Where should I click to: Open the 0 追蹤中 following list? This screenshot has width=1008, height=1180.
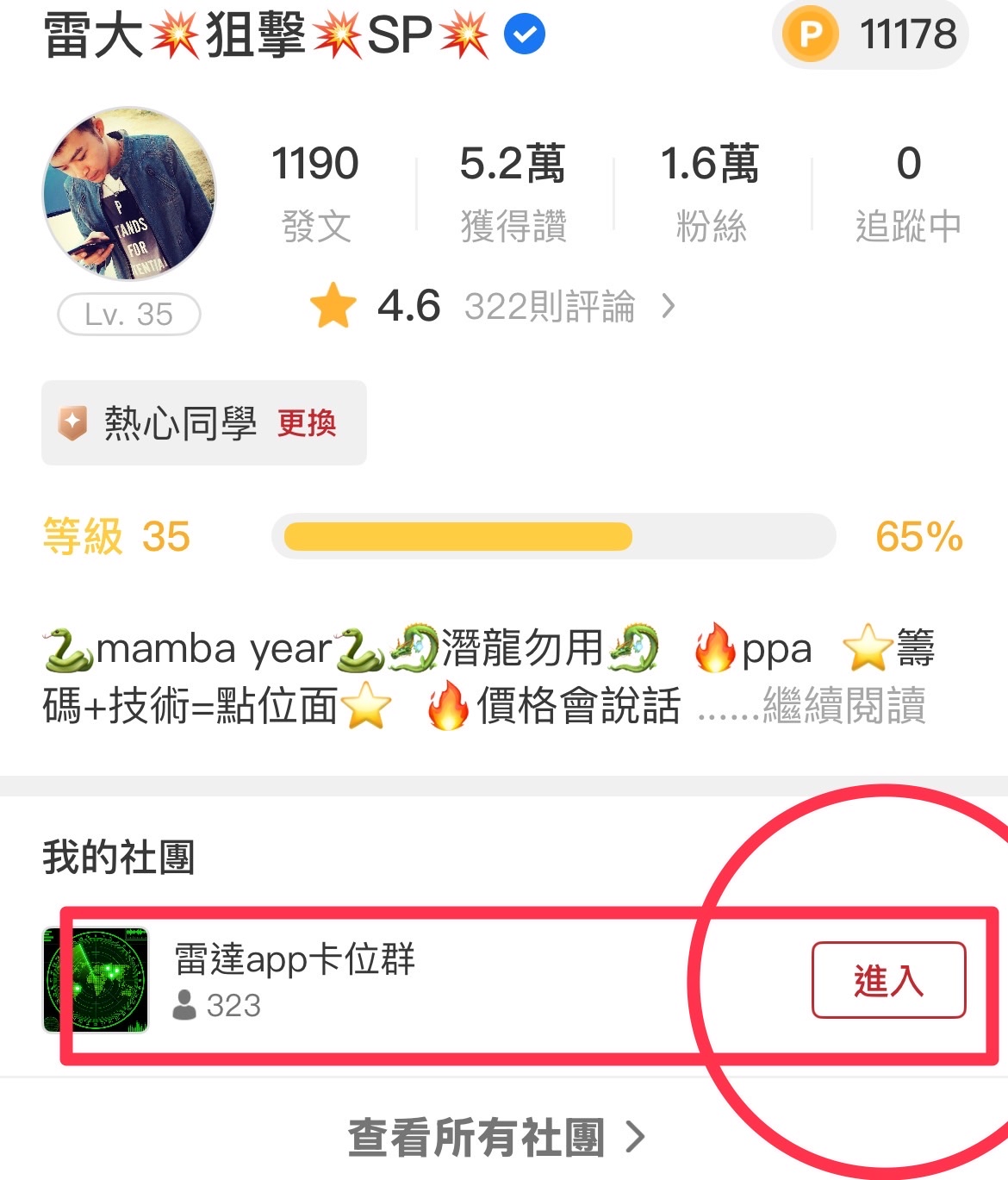click(908, 193)
